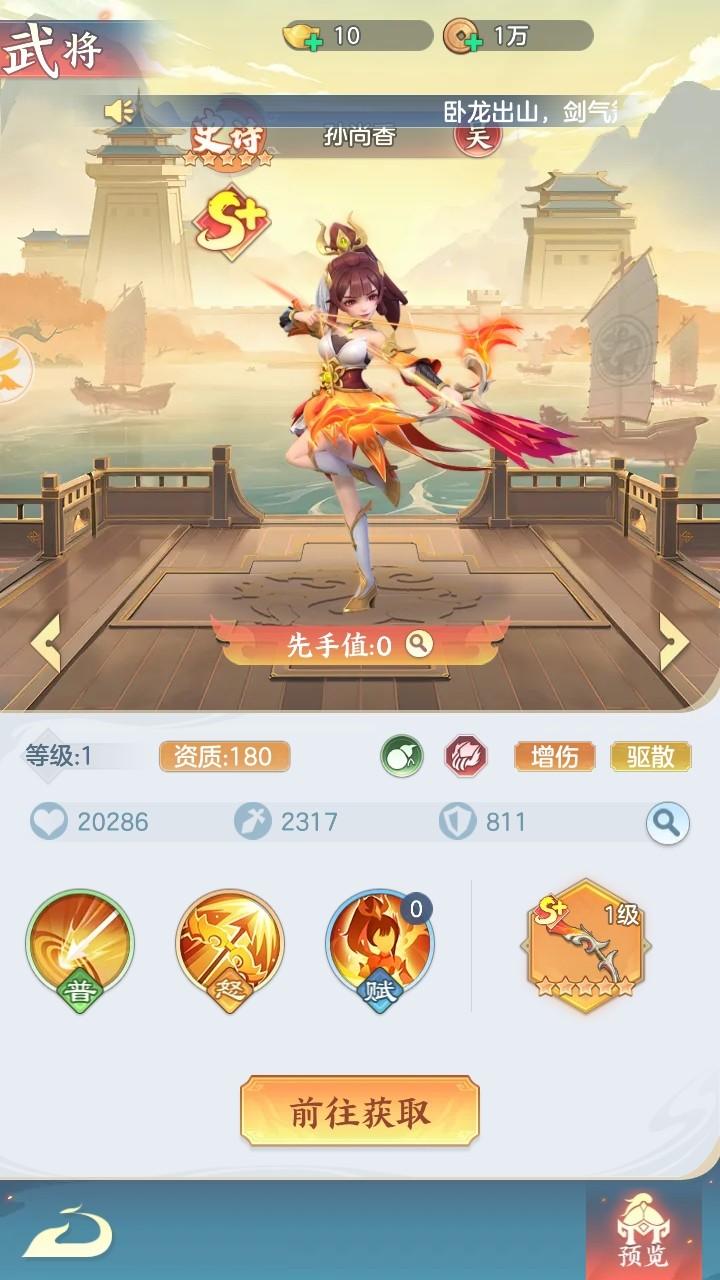Click the red claw attribute icon
Image resolution: width=720 pixels, height=1280 pixels.
point(464,757)
